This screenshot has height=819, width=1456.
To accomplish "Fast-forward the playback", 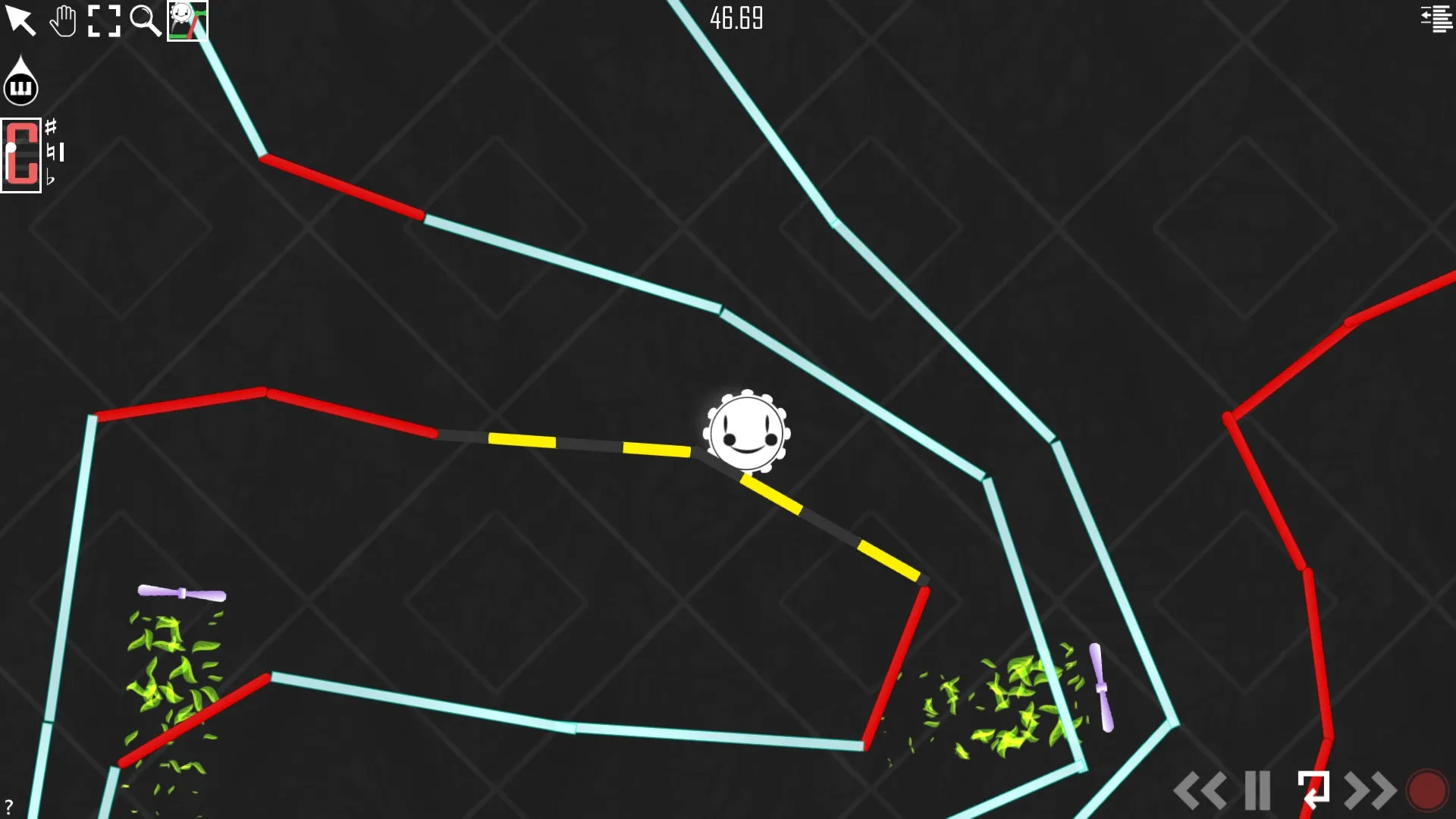I will (1370, 791).
